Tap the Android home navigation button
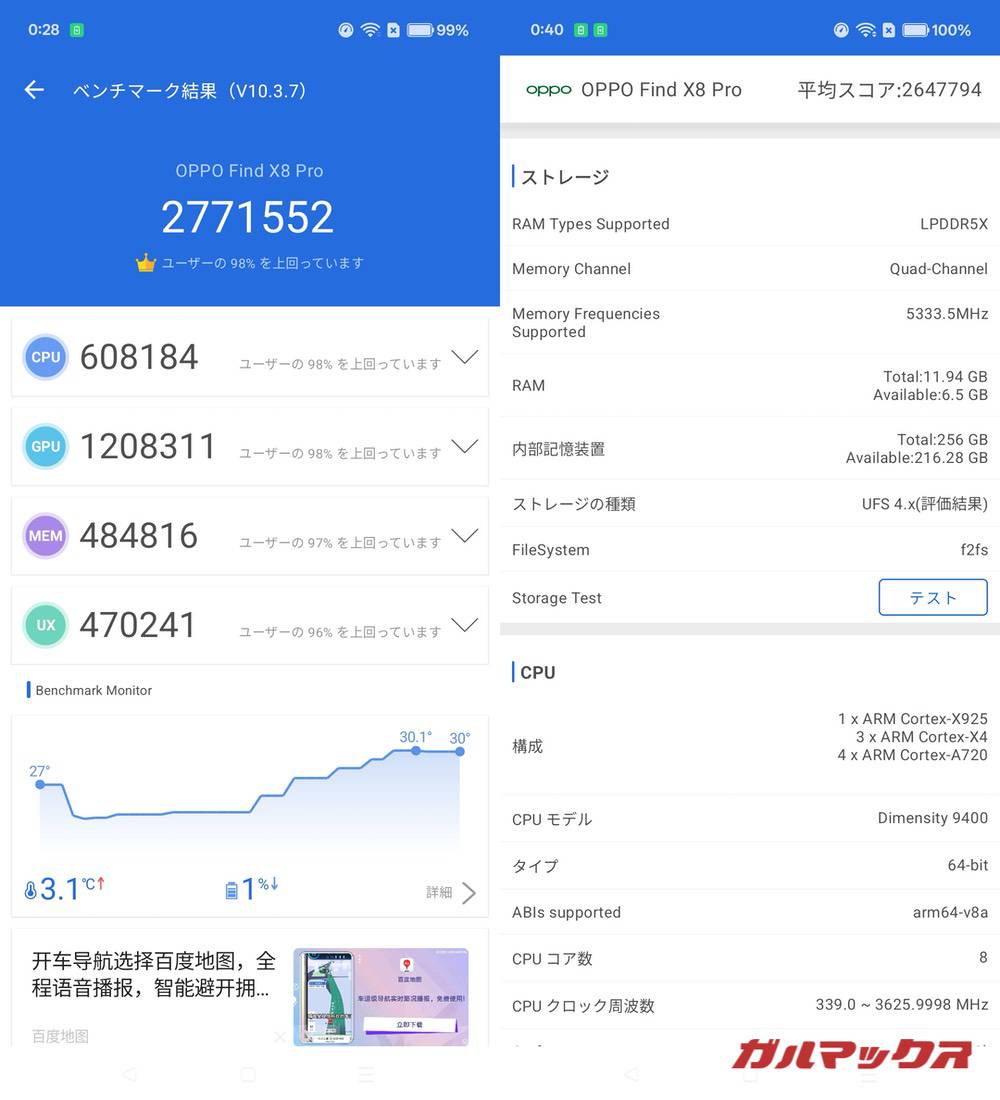1000x1100 pixels. click(x=246, y=1075)
